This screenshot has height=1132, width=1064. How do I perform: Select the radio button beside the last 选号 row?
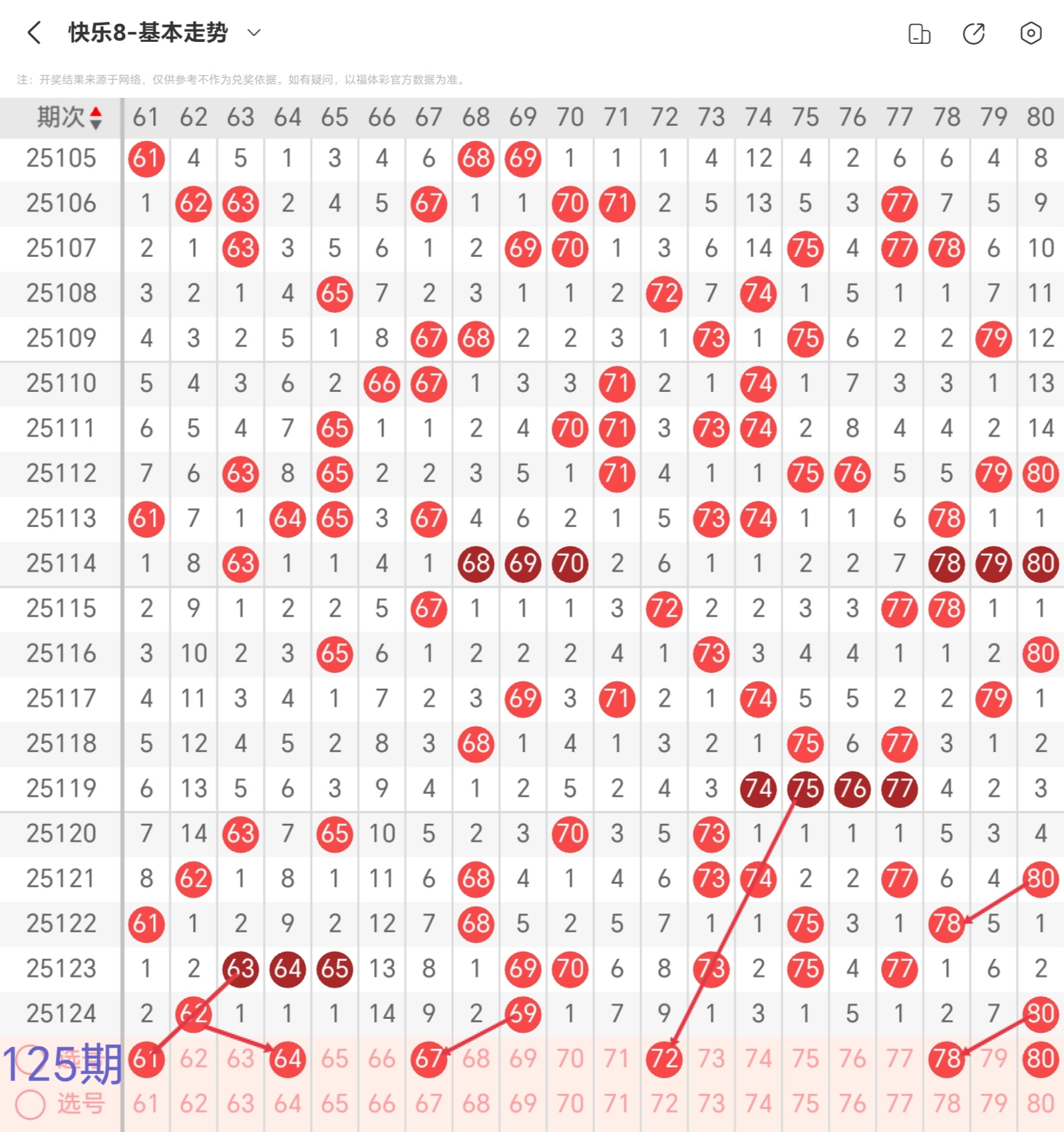click(x=31, y=1104)
